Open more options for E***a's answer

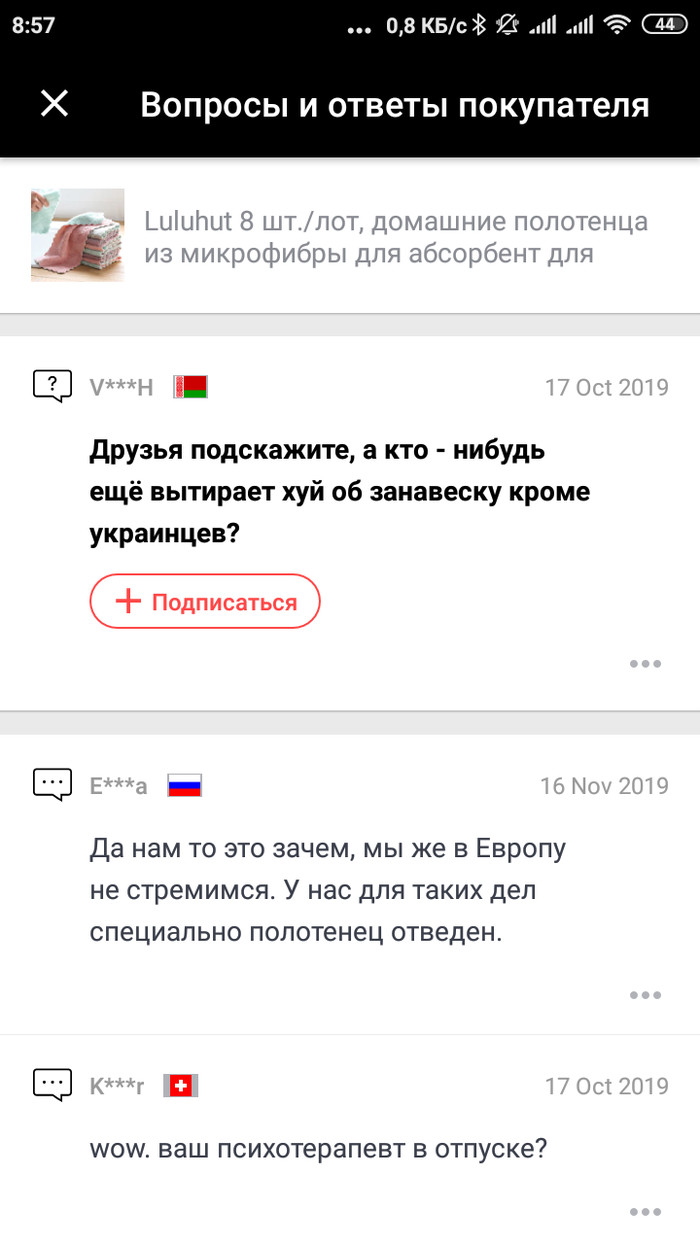coord(645,995)
